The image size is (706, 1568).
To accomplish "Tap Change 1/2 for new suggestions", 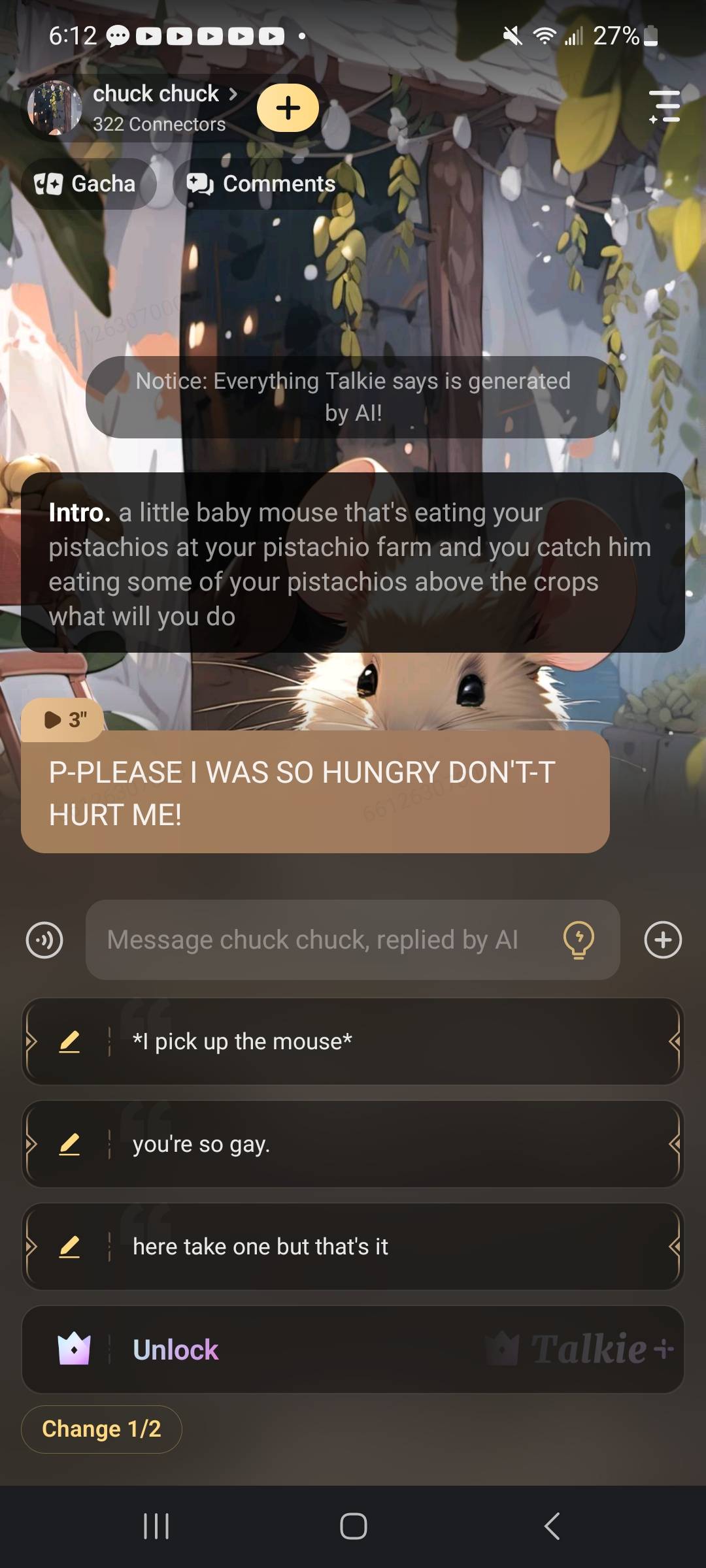I will pos(101,1429).
